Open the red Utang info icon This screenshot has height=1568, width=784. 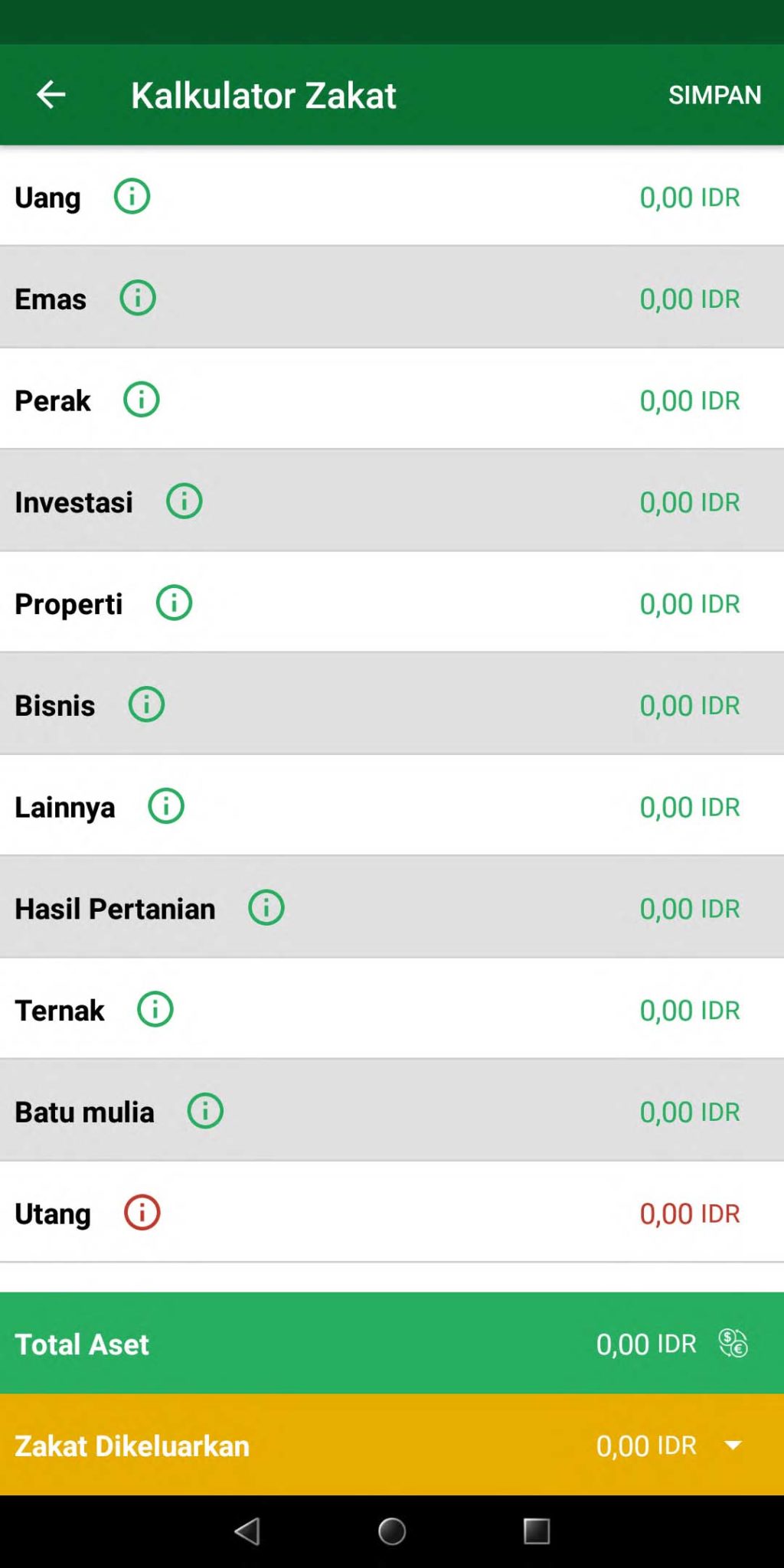pyautogui.click(x=142, y=1213)
